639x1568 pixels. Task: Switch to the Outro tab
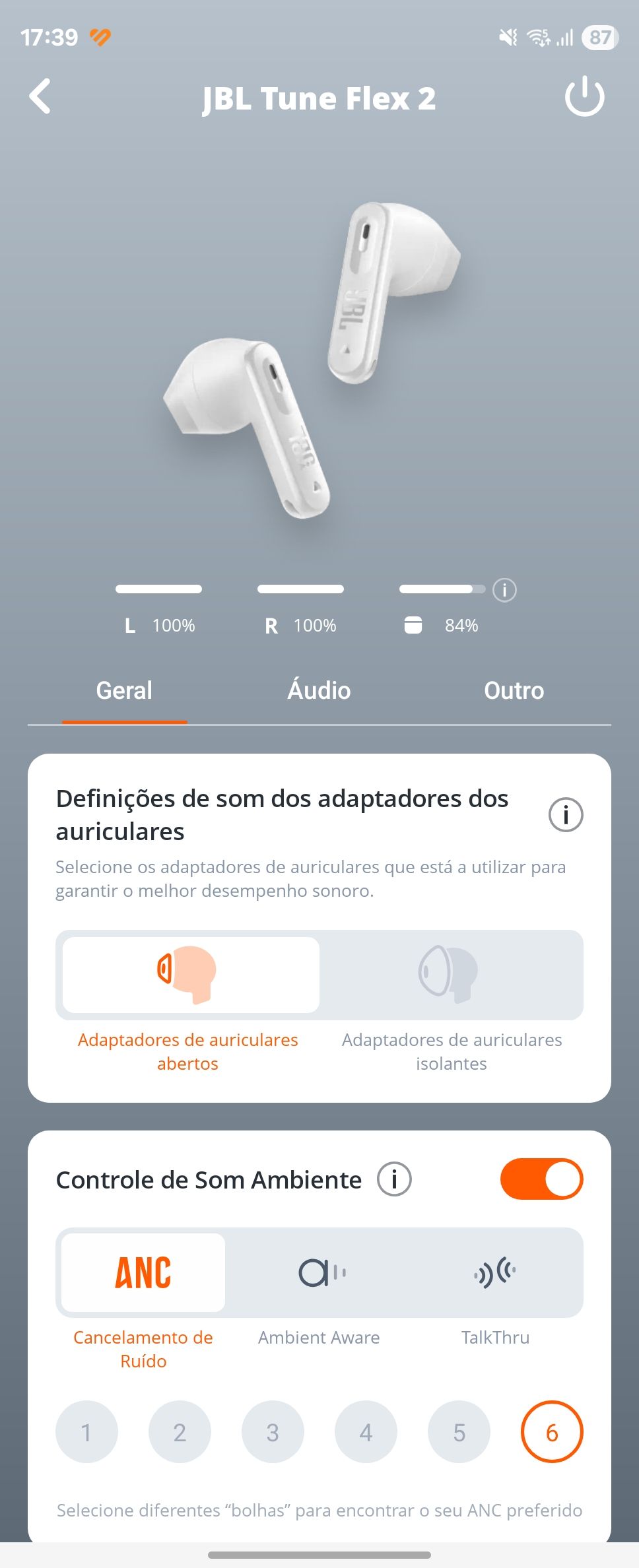514,690
